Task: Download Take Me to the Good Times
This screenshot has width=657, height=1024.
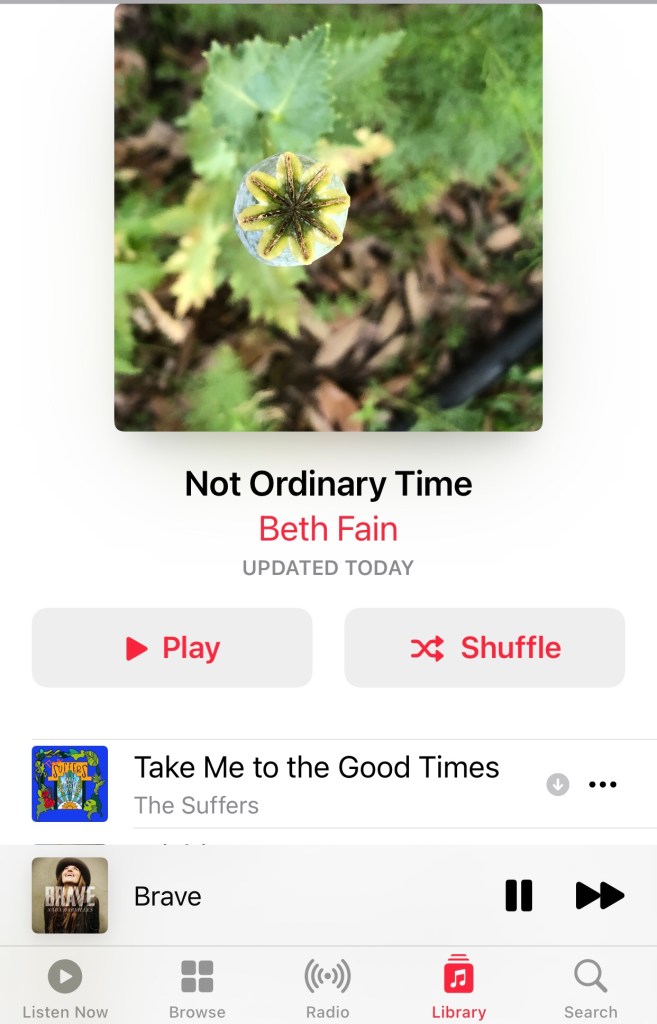Action: coord(558,785)
